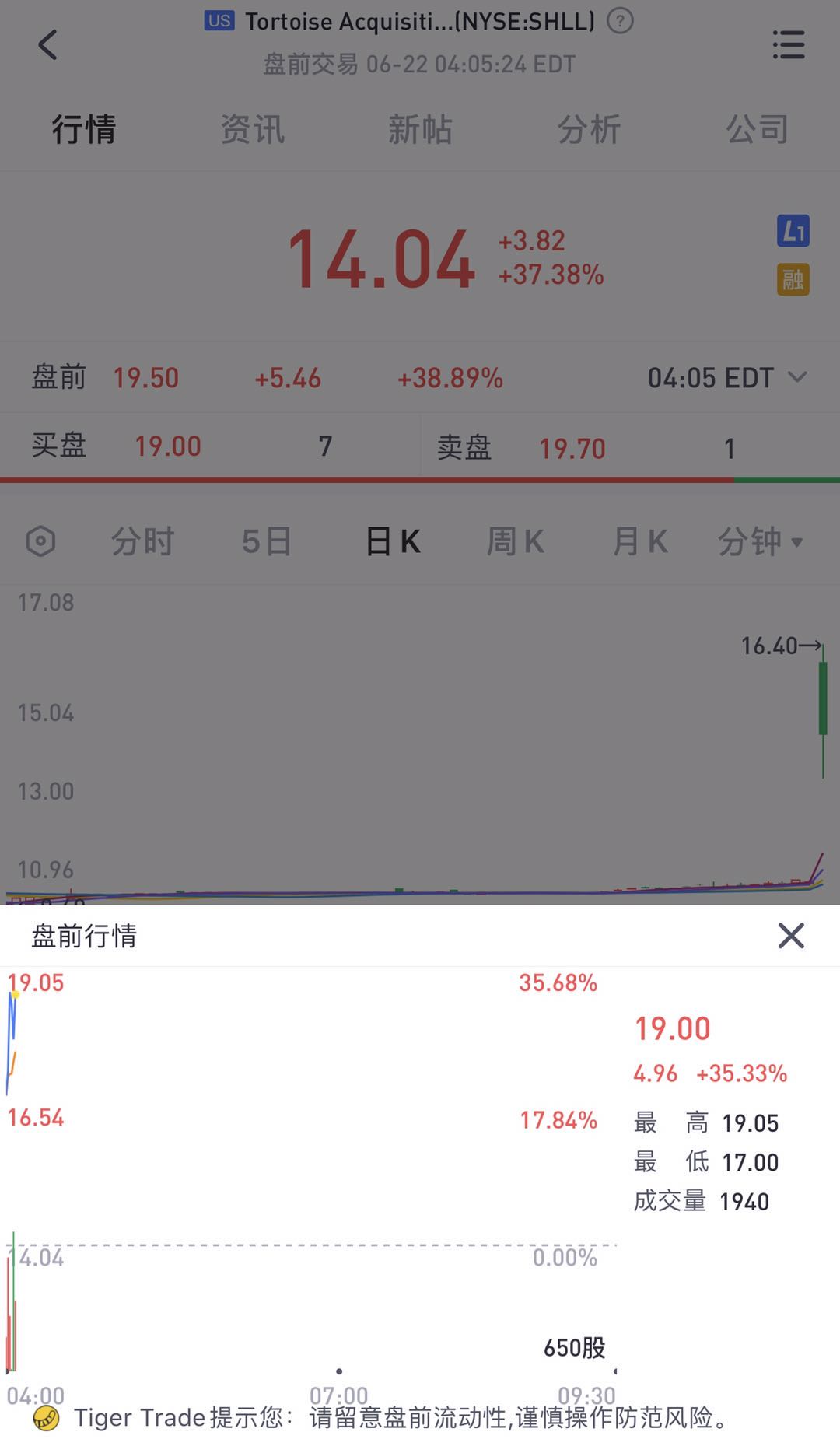
Task: Open the list menu icon at top right
Action: pyautogui.click(x=789, y=44)
